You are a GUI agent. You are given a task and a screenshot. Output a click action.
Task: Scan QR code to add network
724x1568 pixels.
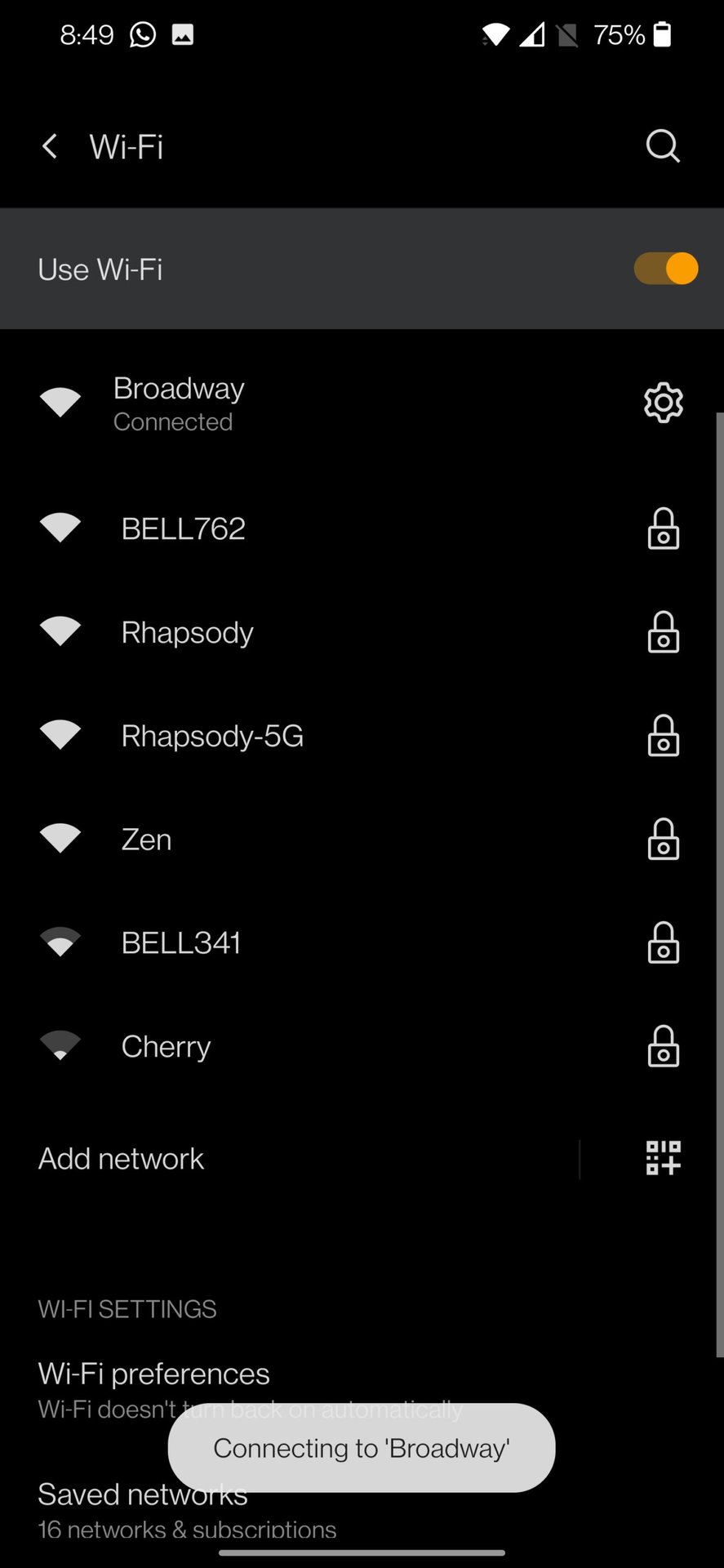663,1158
